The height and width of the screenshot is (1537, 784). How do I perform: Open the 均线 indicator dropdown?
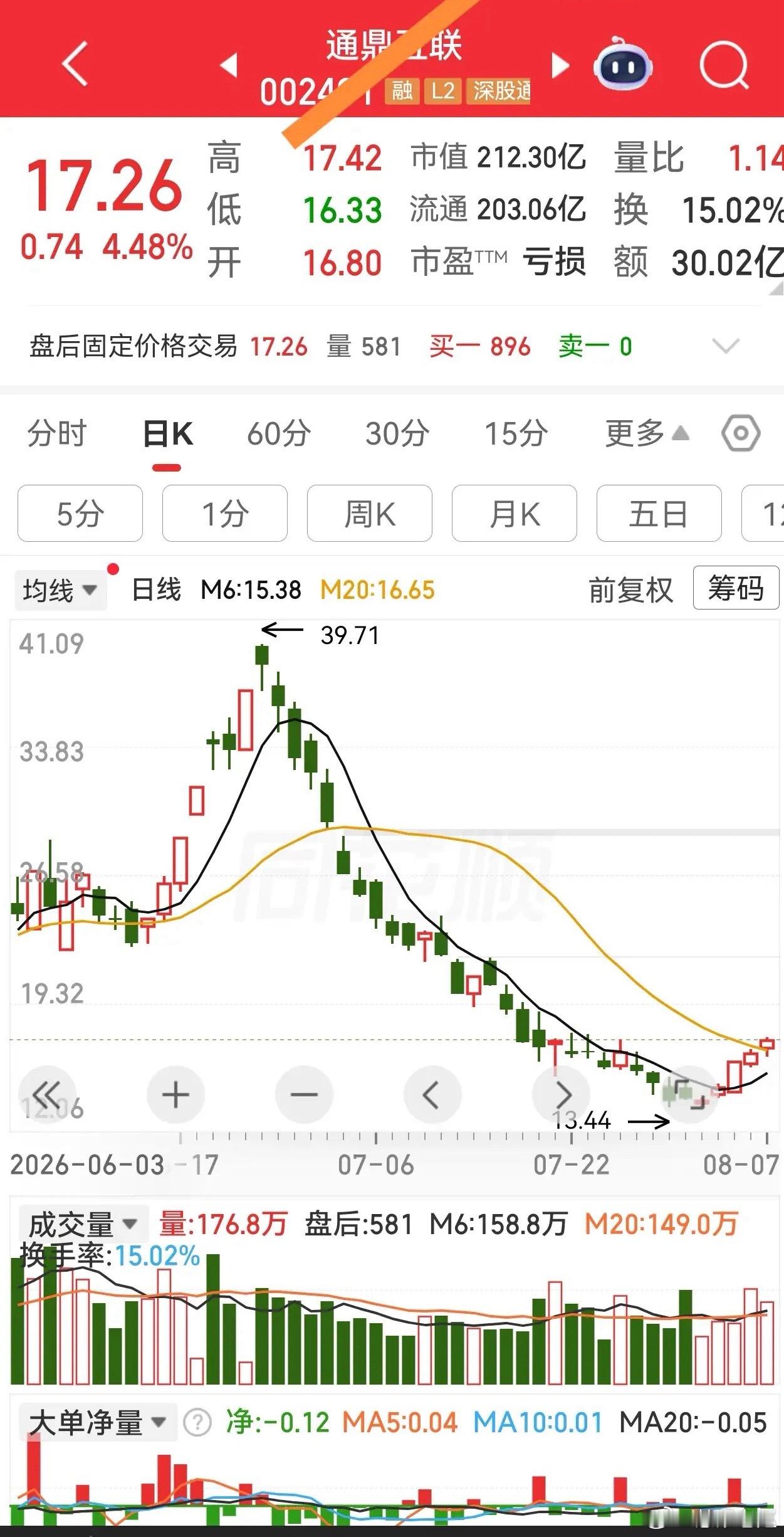60,590
